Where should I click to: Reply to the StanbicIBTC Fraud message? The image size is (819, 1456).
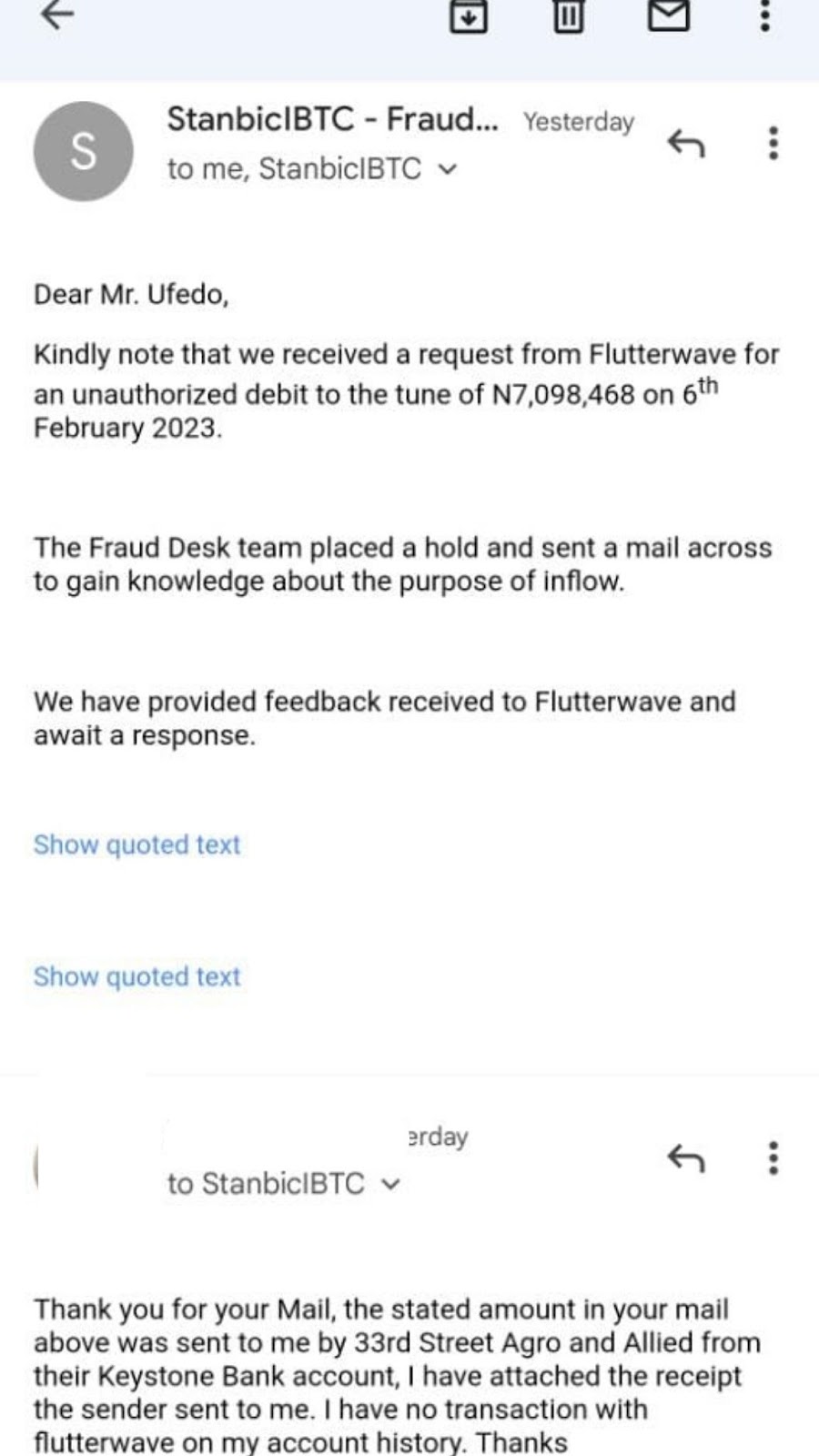pos(685,143)
